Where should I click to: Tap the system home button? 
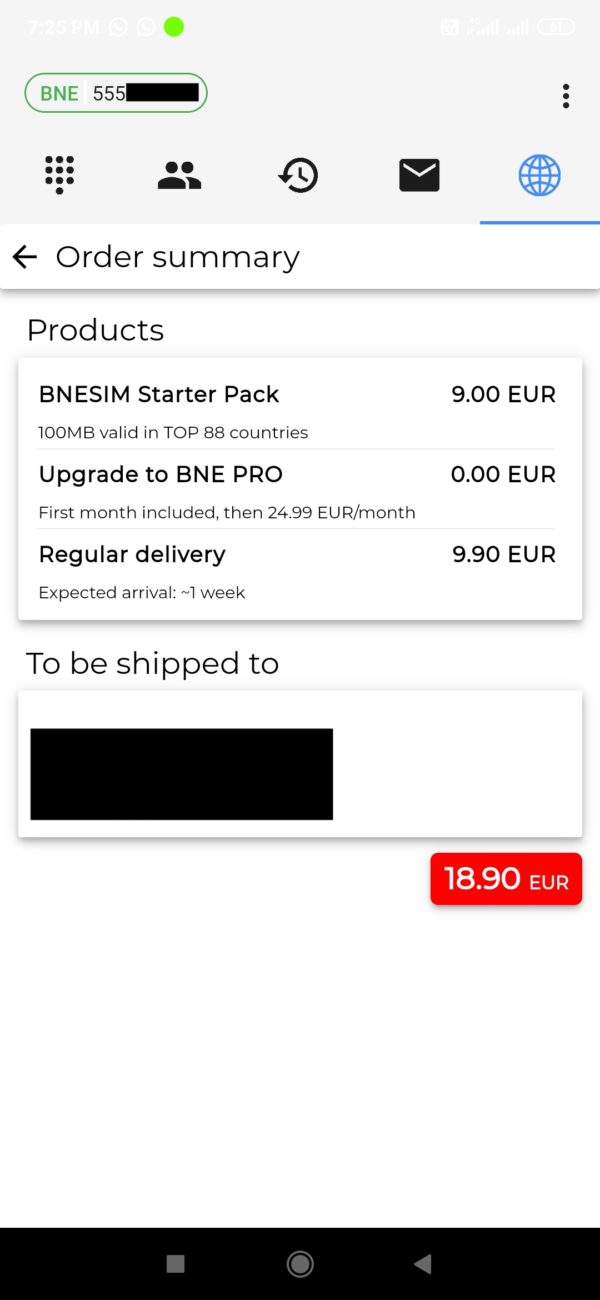[x=300, y=1264]
